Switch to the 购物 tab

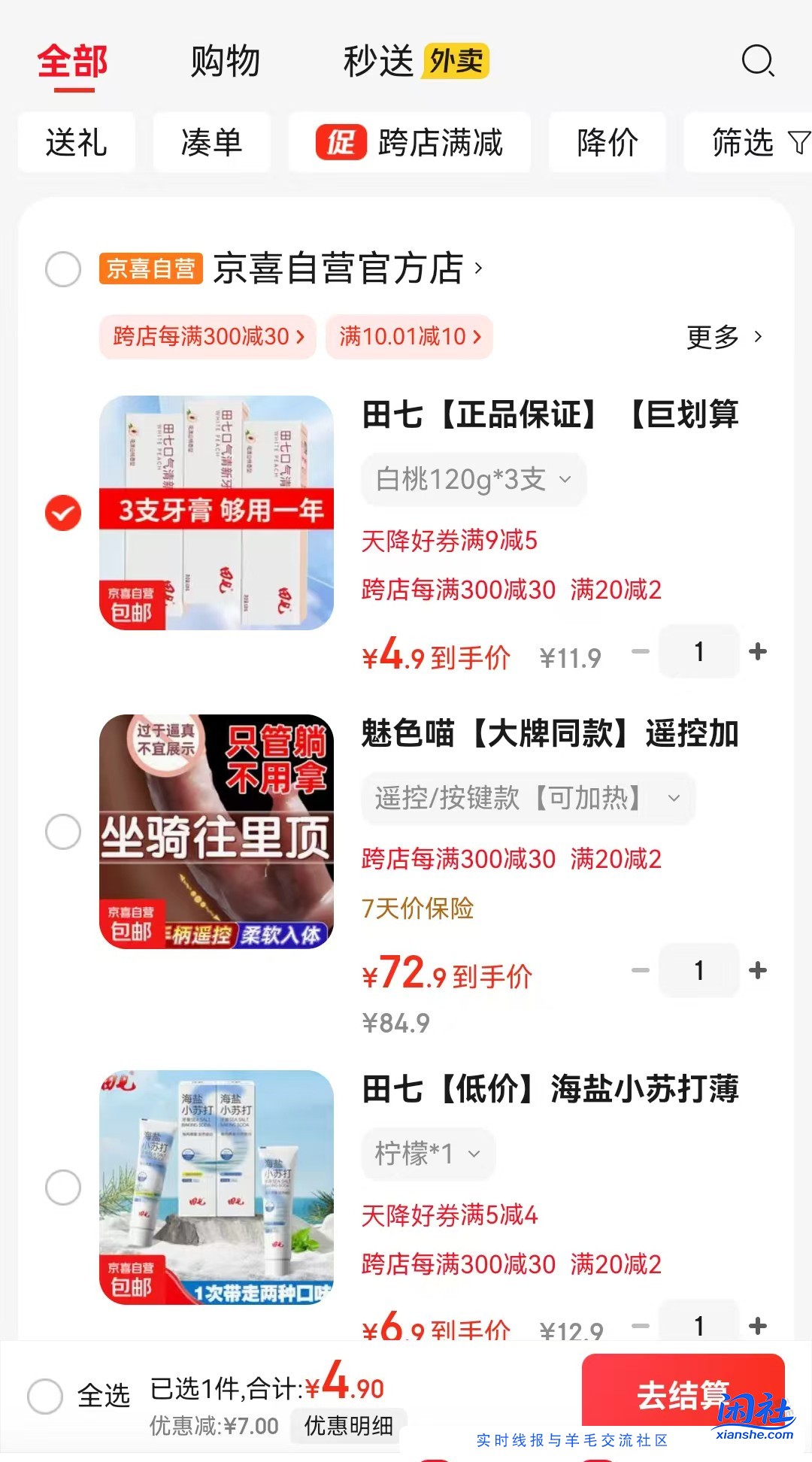[x=226, y=62]
